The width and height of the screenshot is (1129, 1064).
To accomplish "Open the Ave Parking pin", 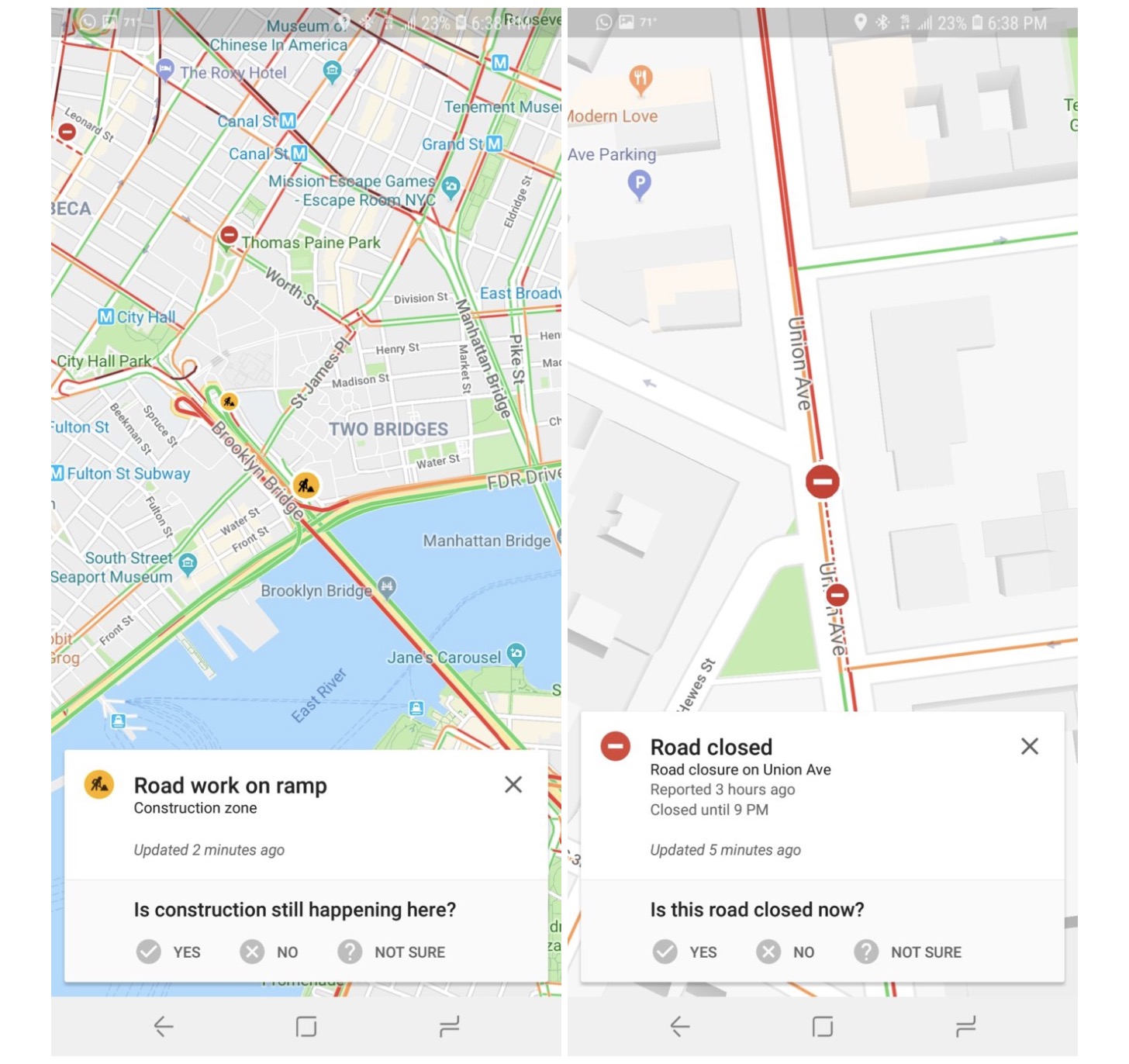I will 639,185.
